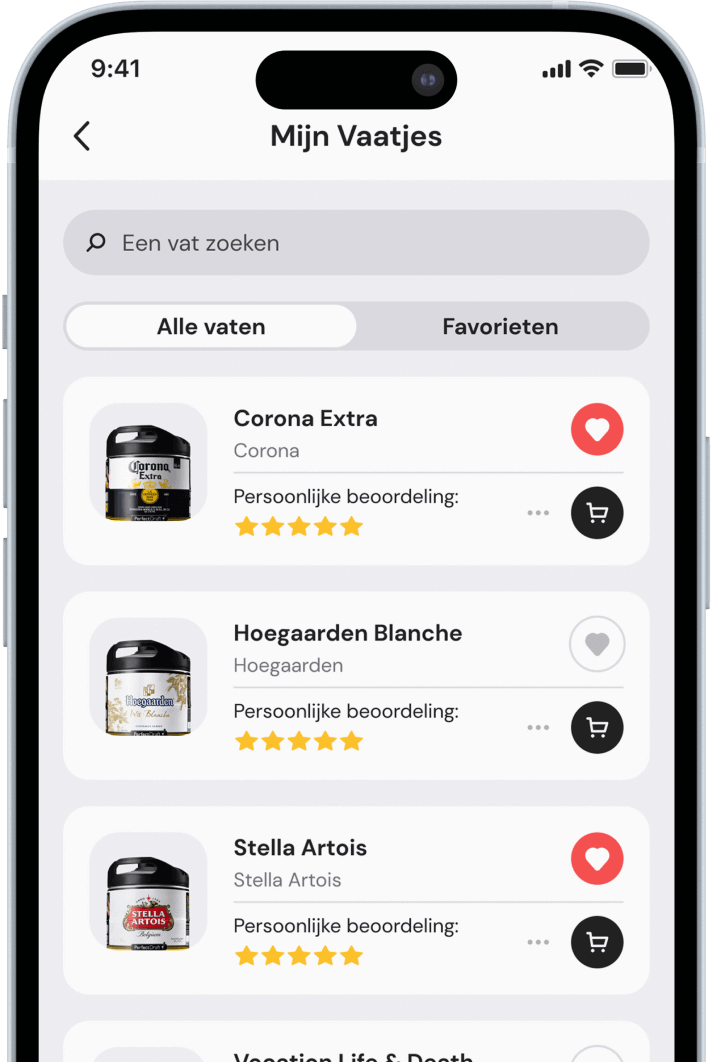Image resolution: width=711 pixels, height=1062 pixels.
Task: Tap the 'Een vat zoeken' search field
Action: pos(356,243)
